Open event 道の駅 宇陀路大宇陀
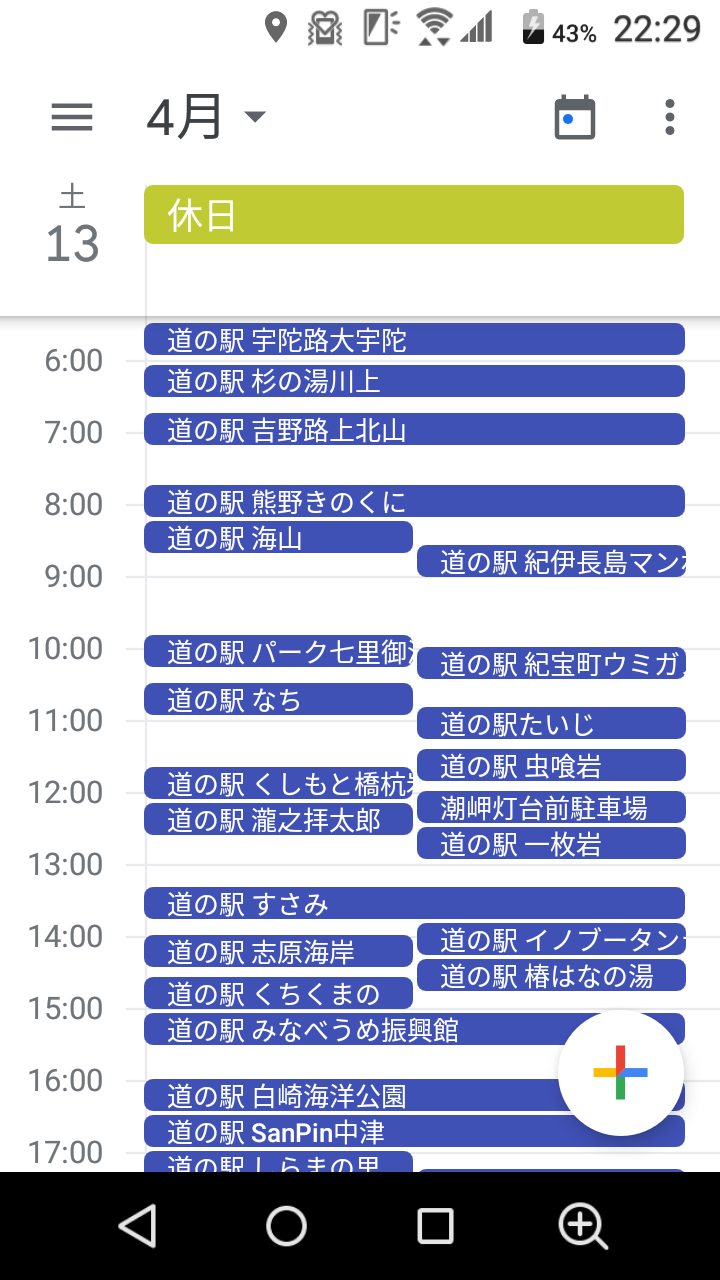The image size is (720, 1280). pos(414,339)
